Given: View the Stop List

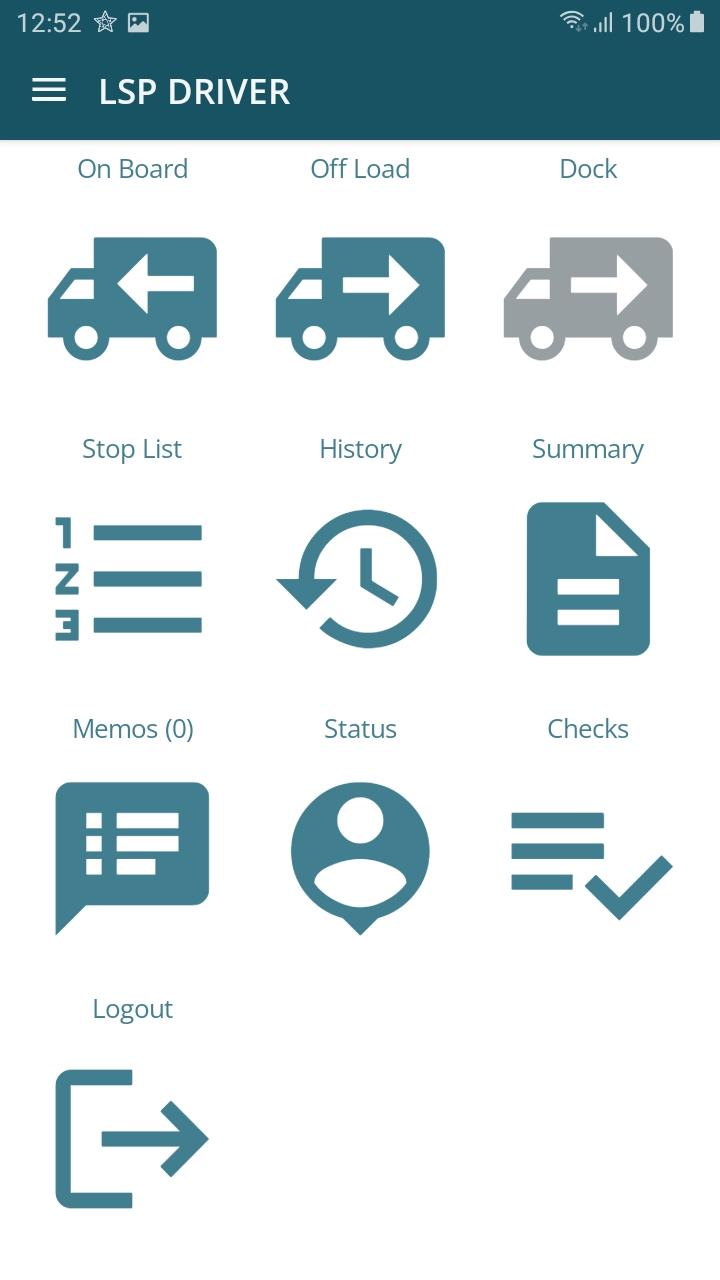Looking at the screenshot, I should click(x=130, y=579).
